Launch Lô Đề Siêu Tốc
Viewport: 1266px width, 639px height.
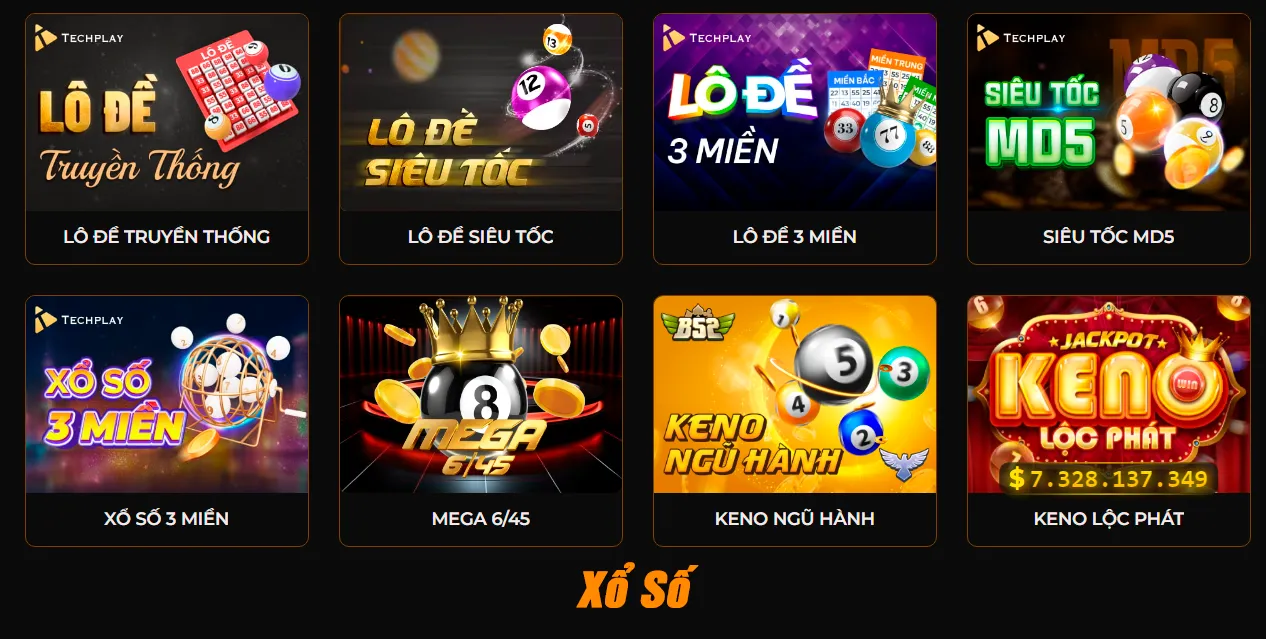pos(481,138)
